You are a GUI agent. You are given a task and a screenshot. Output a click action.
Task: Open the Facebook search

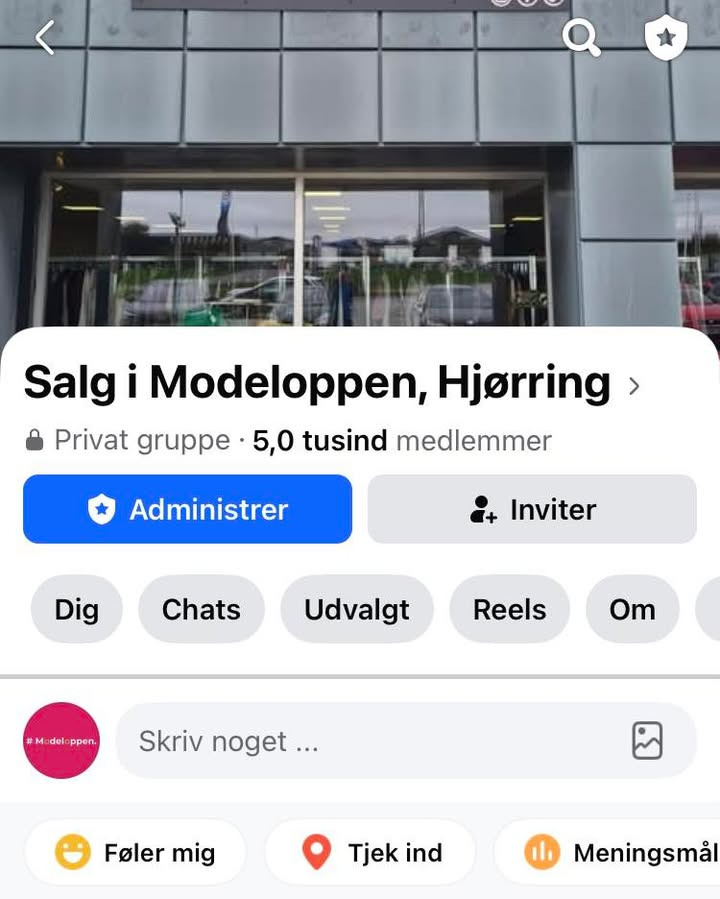coord(581,38)
